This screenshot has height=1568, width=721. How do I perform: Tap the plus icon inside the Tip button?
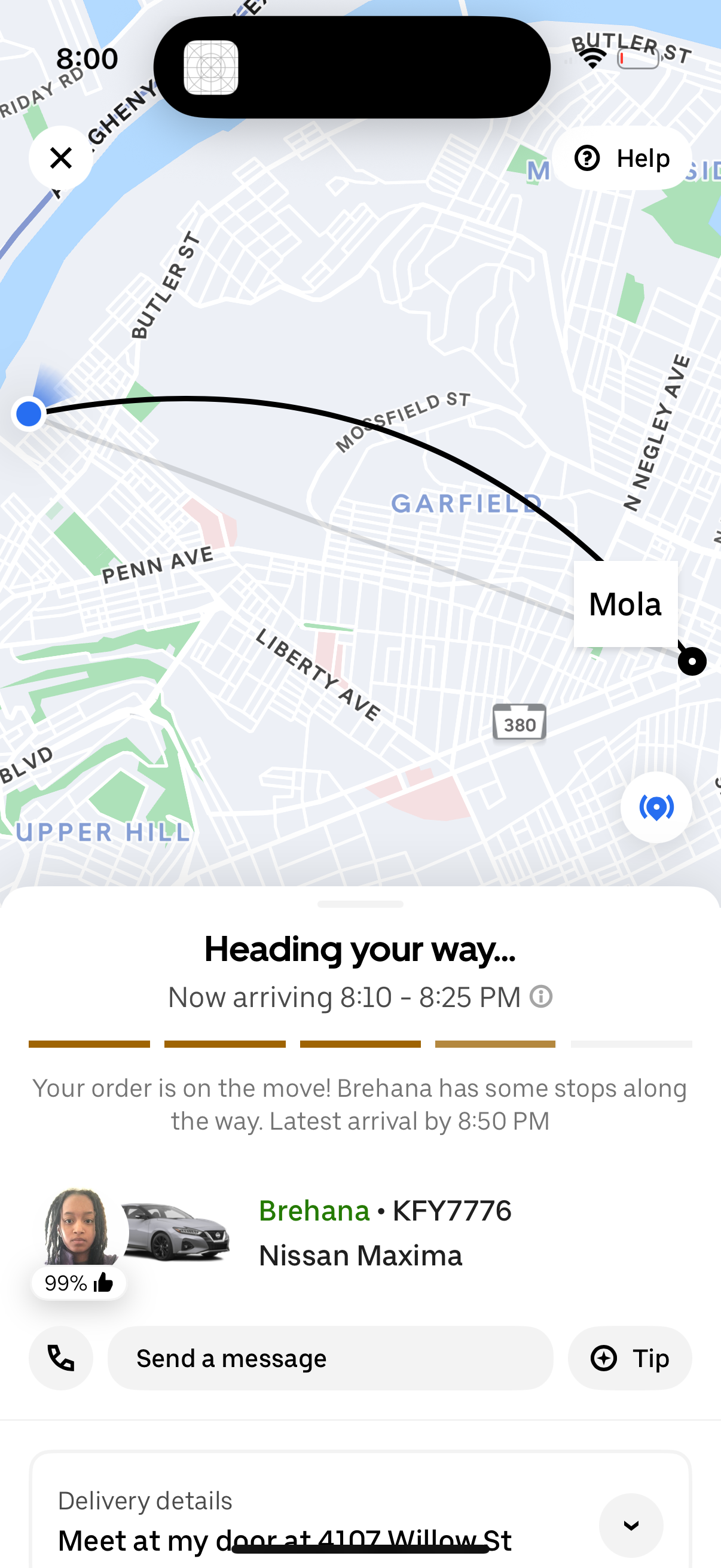pos(603,1358)
